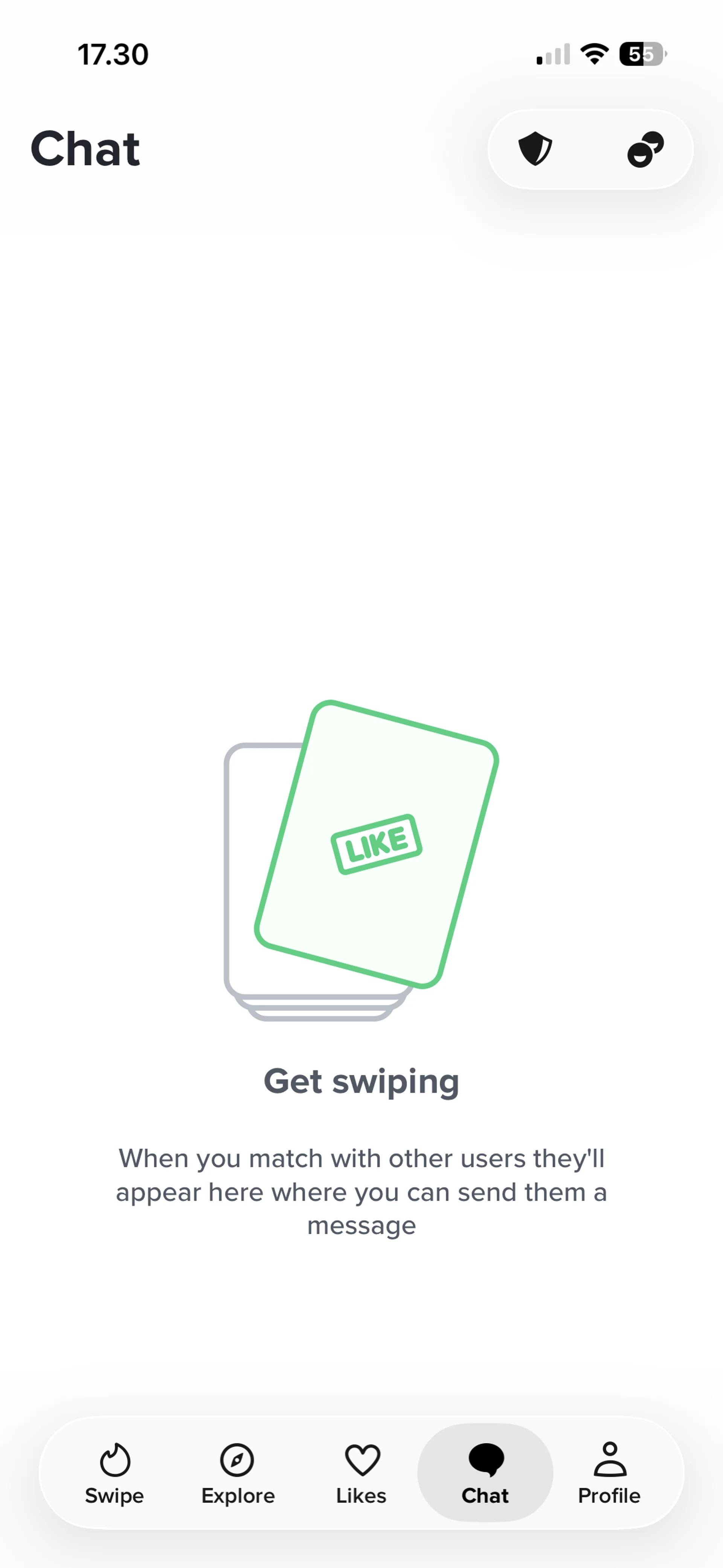This screenshot has width=723, height=1568.
Task: Open the Profile tab
Action: [609, 1473]
